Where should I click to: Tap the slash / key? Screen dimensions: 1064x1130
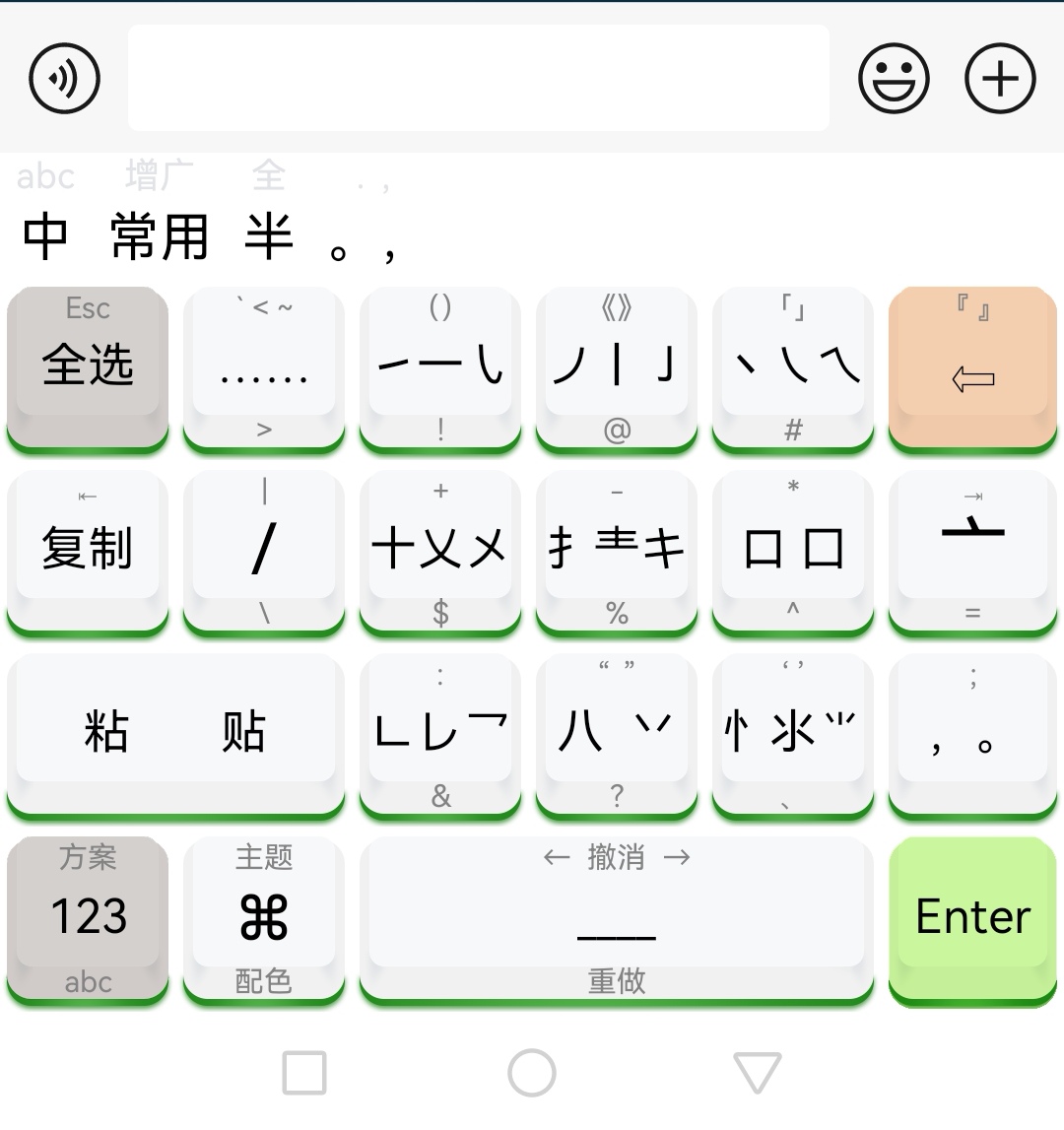coord(264,550)
